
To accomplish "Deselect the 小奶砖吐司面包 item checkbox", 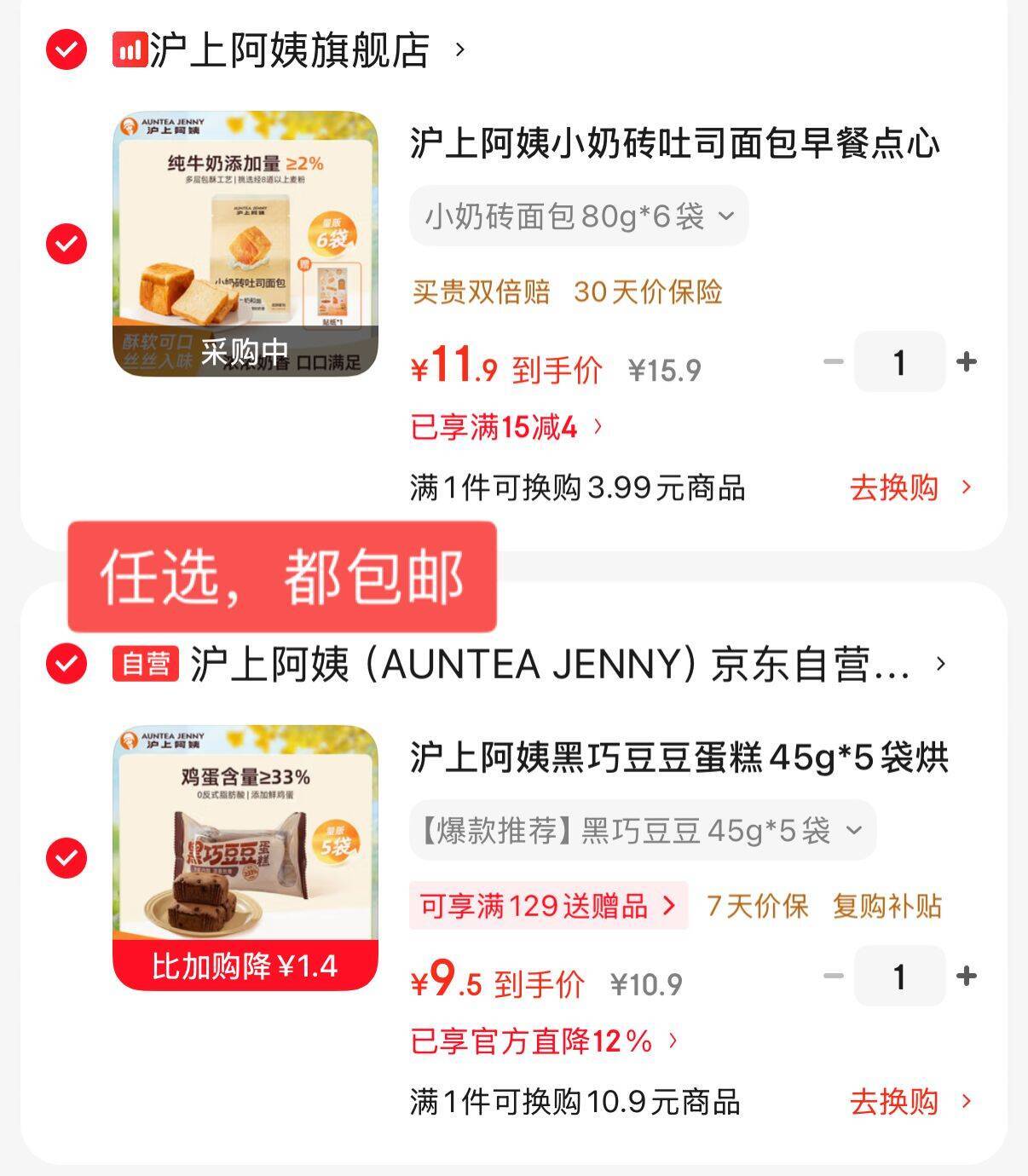I will pyautogui.click(x=66, y=245).
